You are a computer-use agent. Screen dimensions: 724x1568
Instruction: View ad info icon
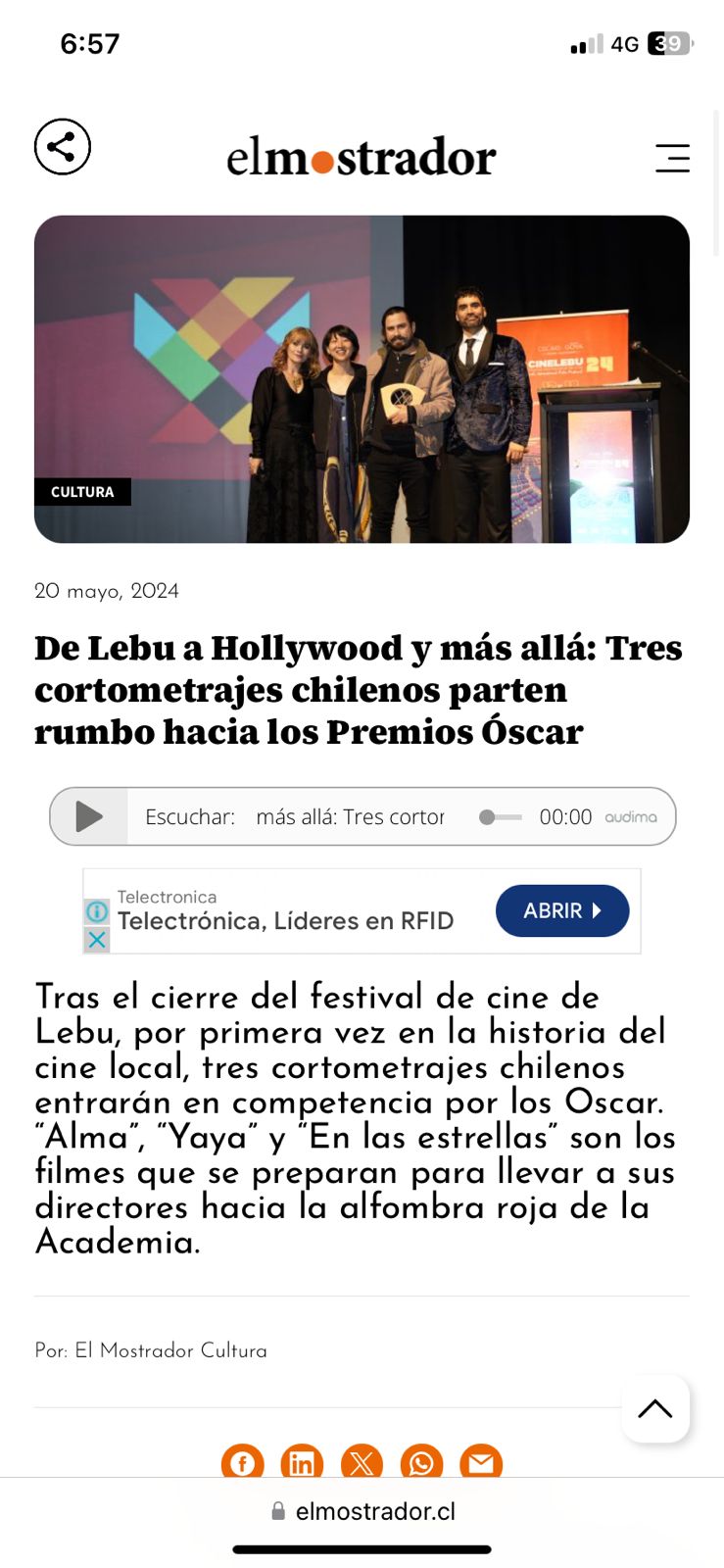96,911
